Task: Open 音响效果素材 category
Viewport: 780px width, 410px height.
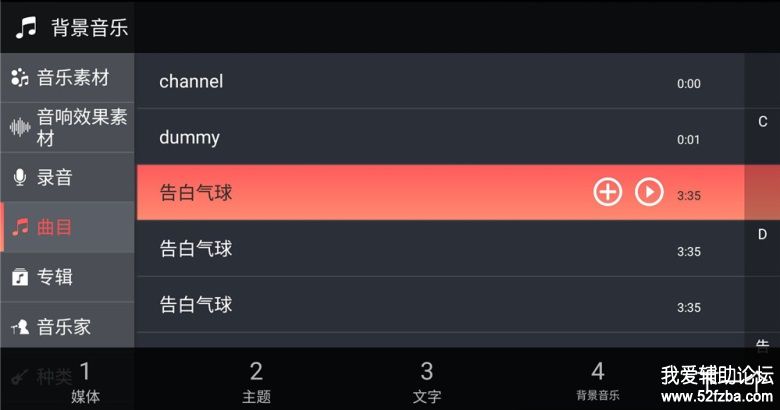Action: coord(67,127)
